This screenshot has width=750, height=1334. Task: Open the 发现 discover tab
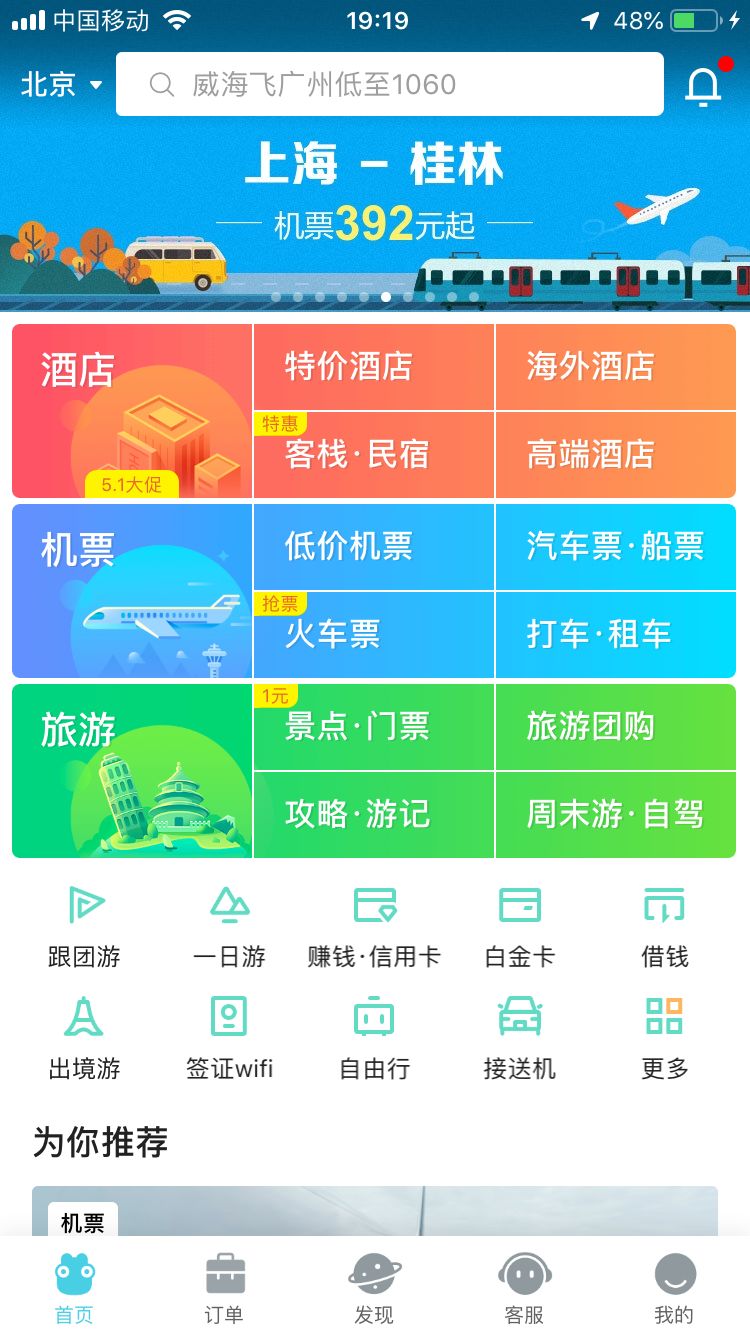pyautogui.click(x=374, y=1285)
